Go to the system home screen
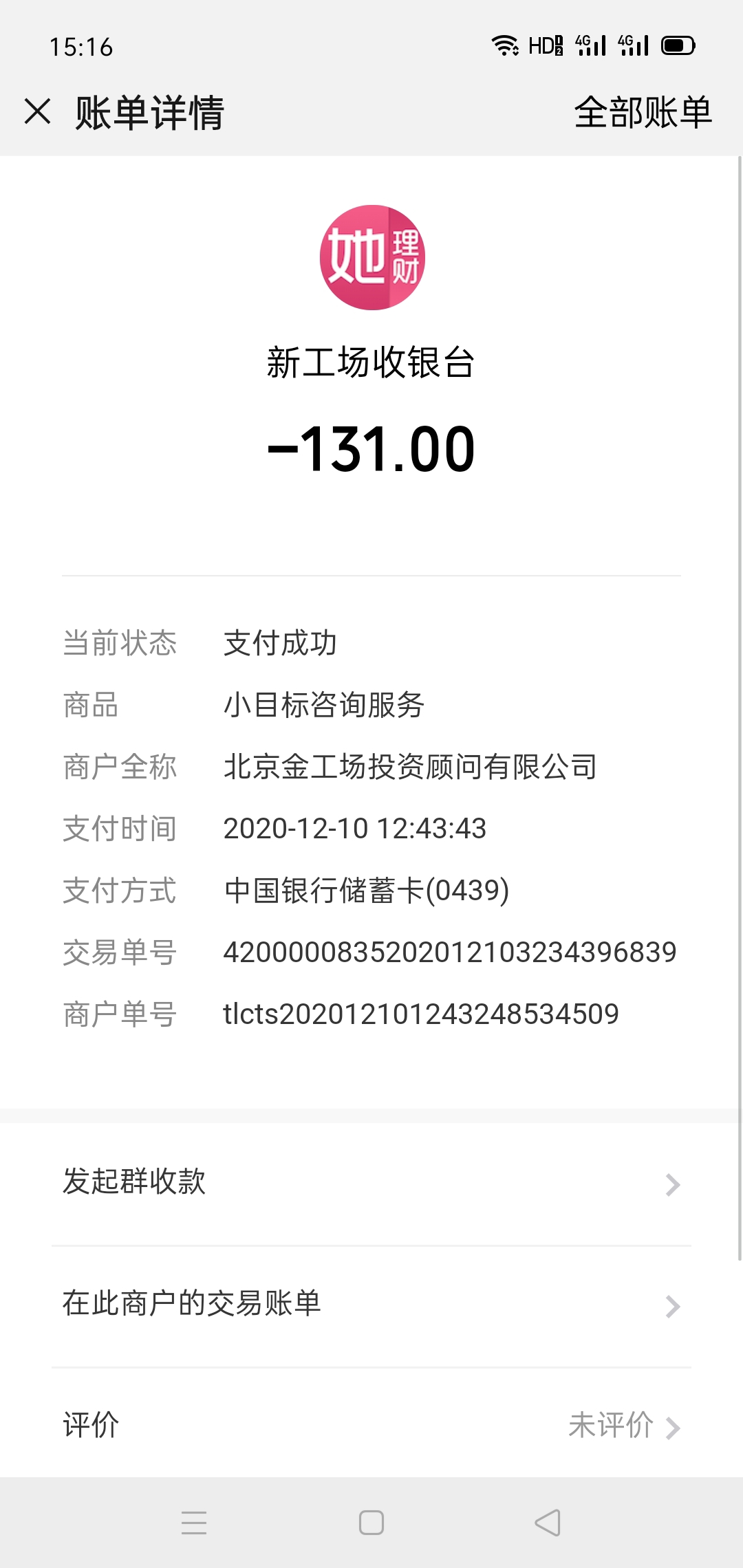 [x=371, y=1523]
